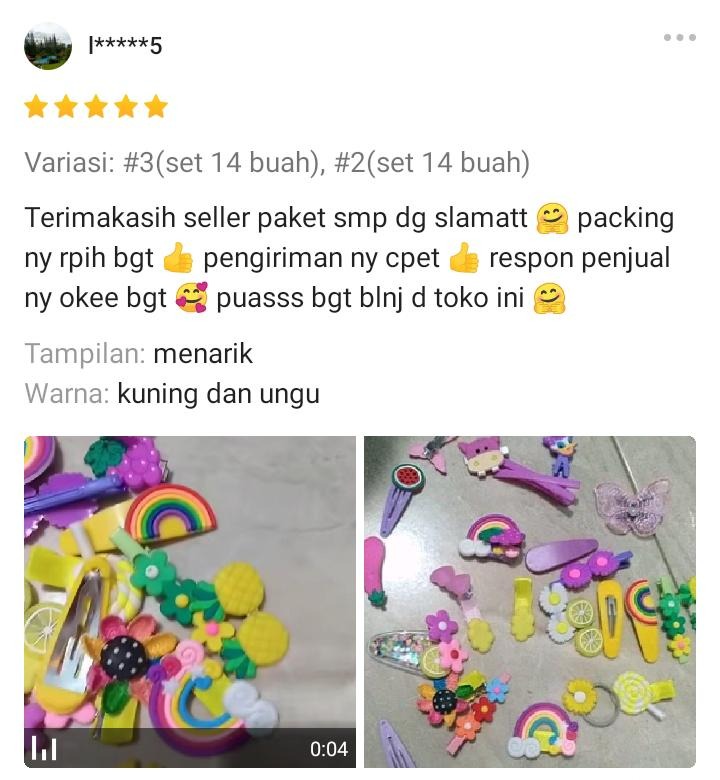The height and width of the screenshot is (780, 720).
Task: Play the 0:04 review video
Action: [190, 600]
